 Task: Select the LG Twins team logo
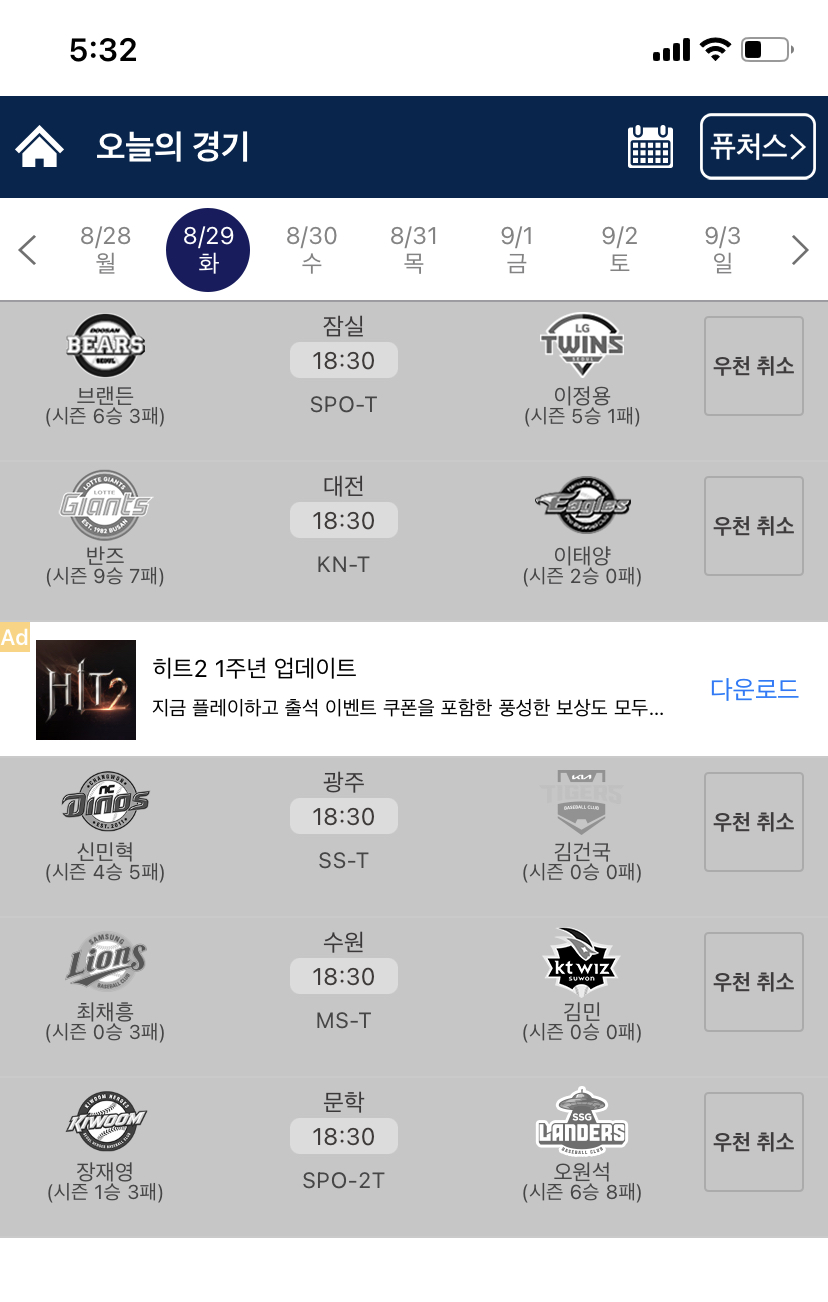tap(581, 344)
